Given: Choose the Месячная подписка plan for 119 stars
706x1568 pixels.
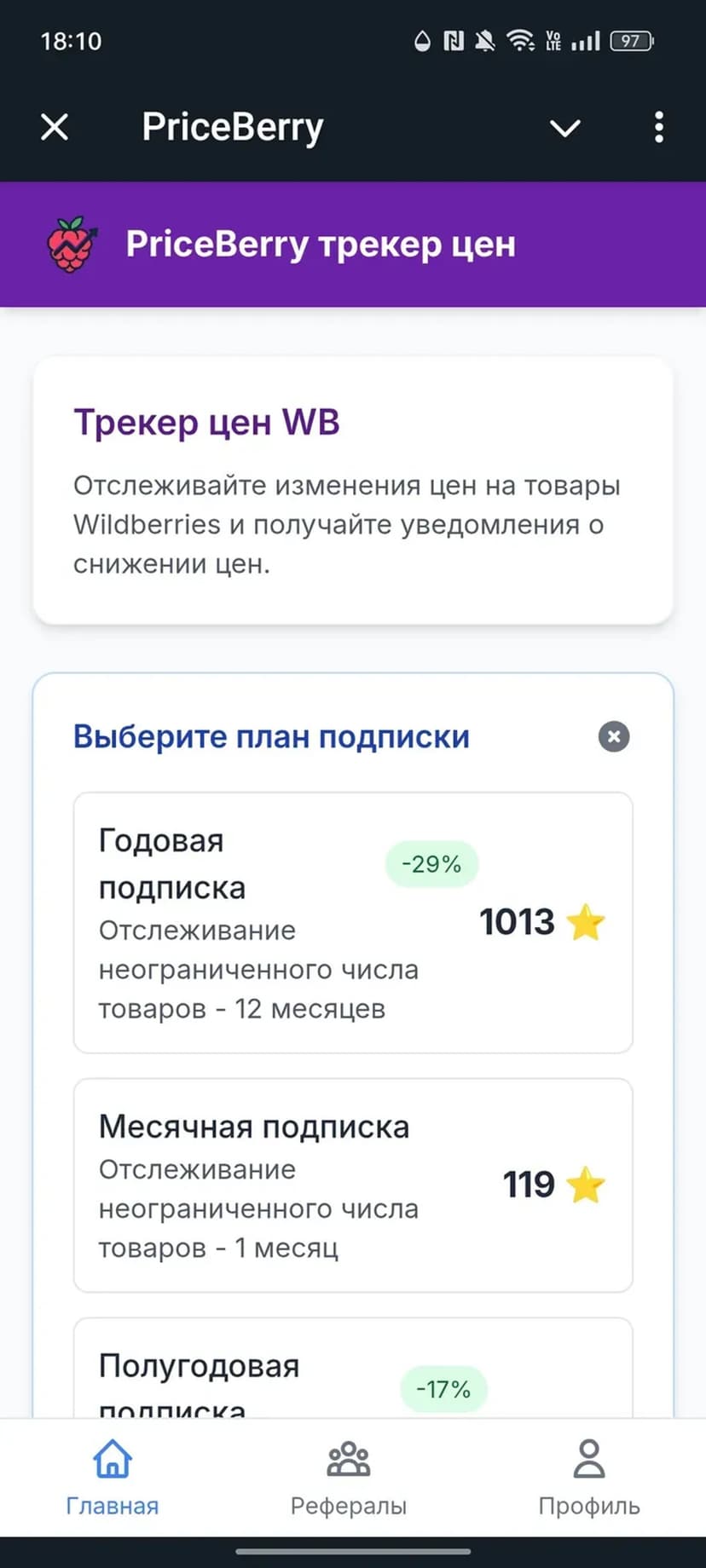Looking at the screenshot, I should tap(352, 1185).
